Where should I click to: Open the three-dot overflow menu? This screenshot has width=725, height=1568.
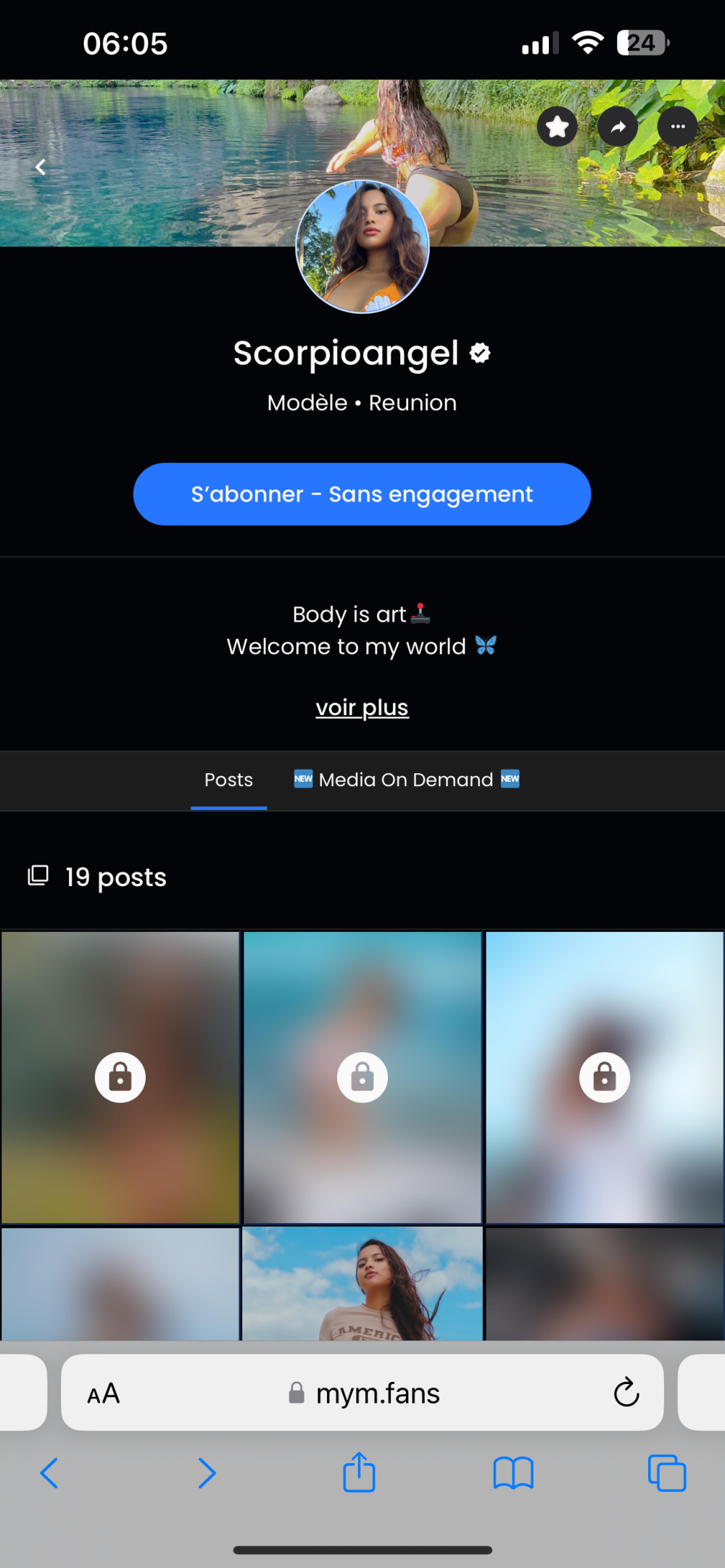[x=678, y=127]
